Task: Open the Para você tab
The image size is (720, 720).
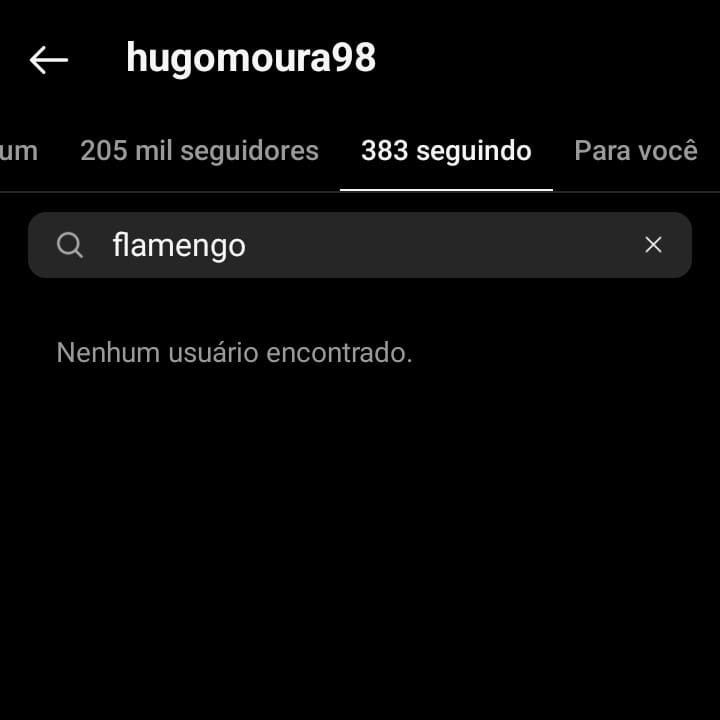Action: (635, 151)
